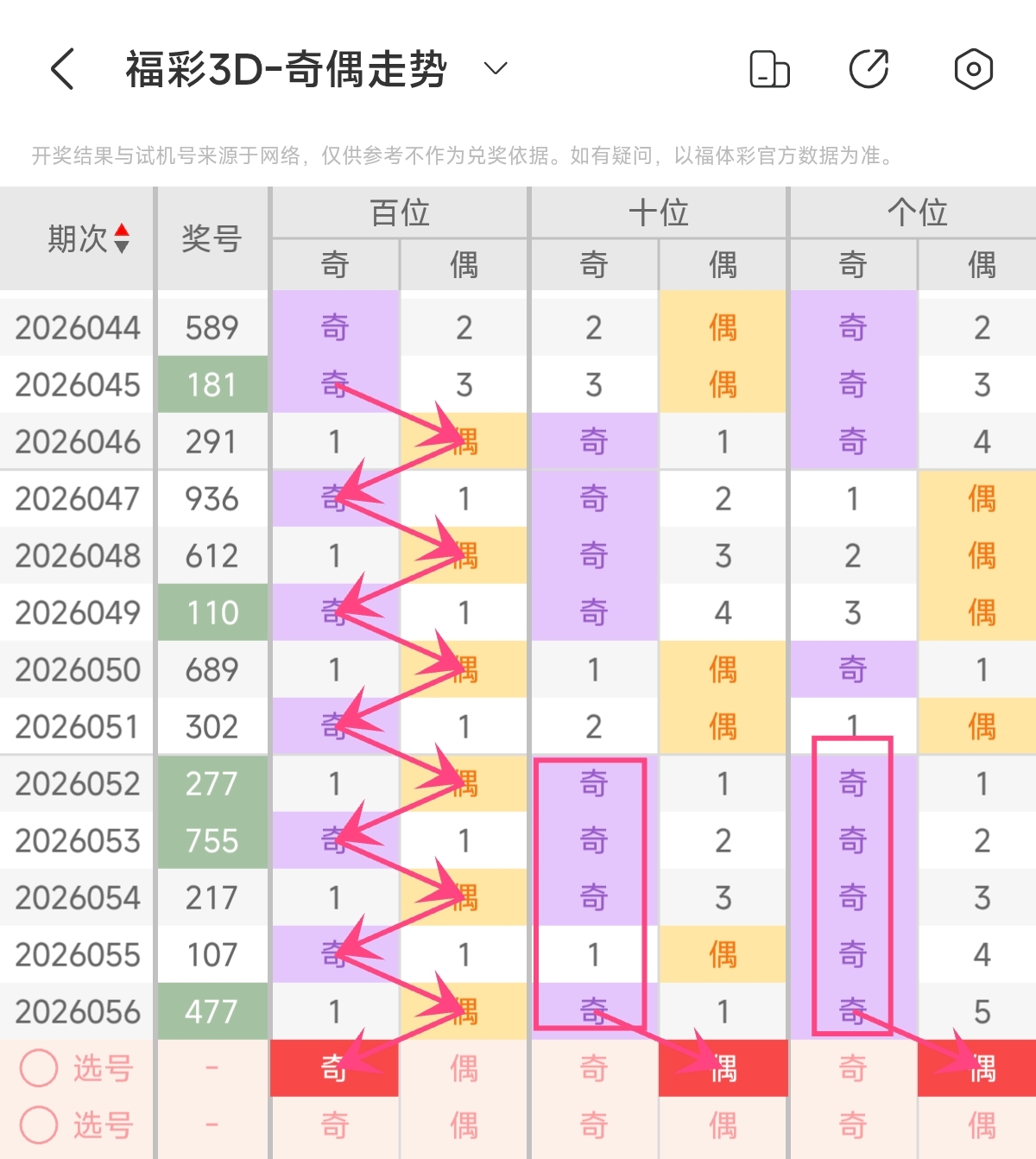The width and height of the screenshot is (1036, 1159).
Task: Pick 十位 奇 in the row with red selections
Action: [x=594, y=1068]
